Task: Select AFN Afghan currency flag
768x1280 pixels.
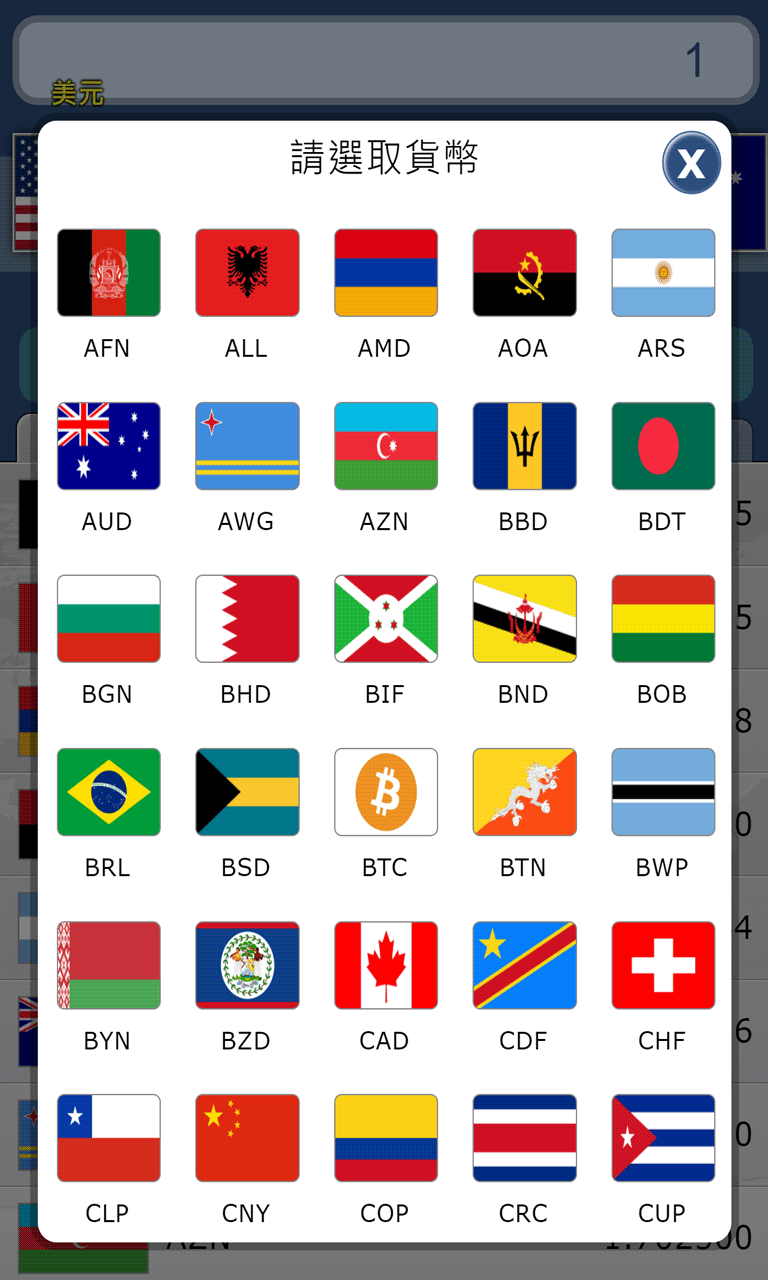Action: (x=108, y=273)
